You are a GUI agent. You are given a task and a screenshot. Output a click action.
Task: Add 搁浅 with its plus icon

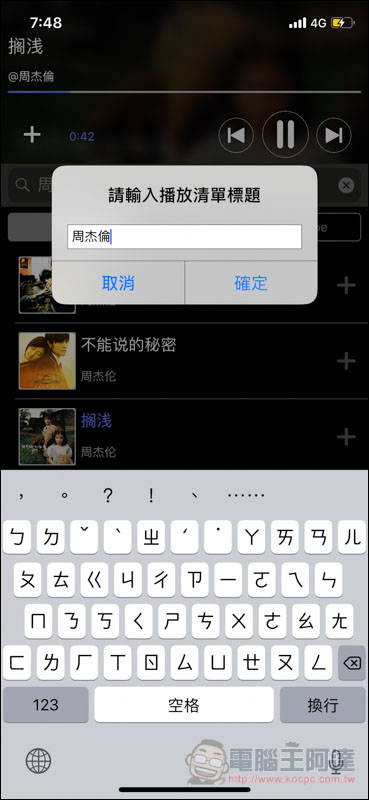(347, 437)
